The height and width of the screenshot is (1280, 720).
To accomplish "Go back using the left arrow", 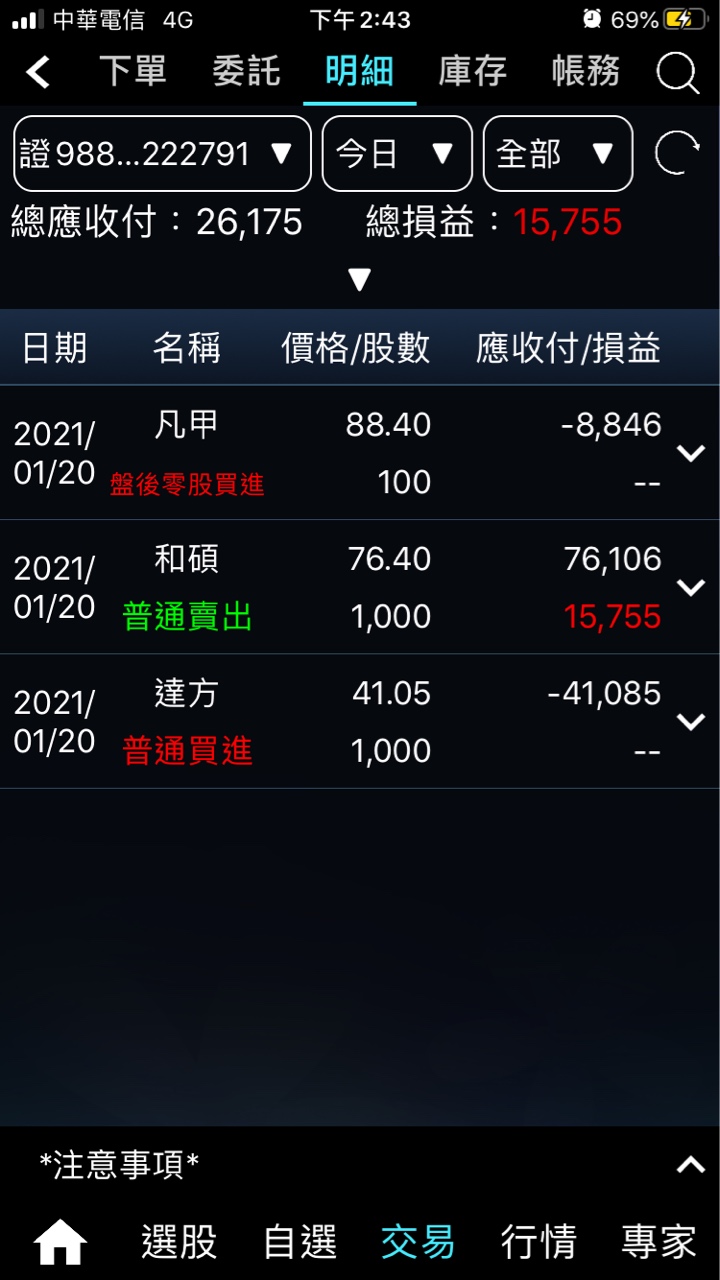I will pos(38,72).
